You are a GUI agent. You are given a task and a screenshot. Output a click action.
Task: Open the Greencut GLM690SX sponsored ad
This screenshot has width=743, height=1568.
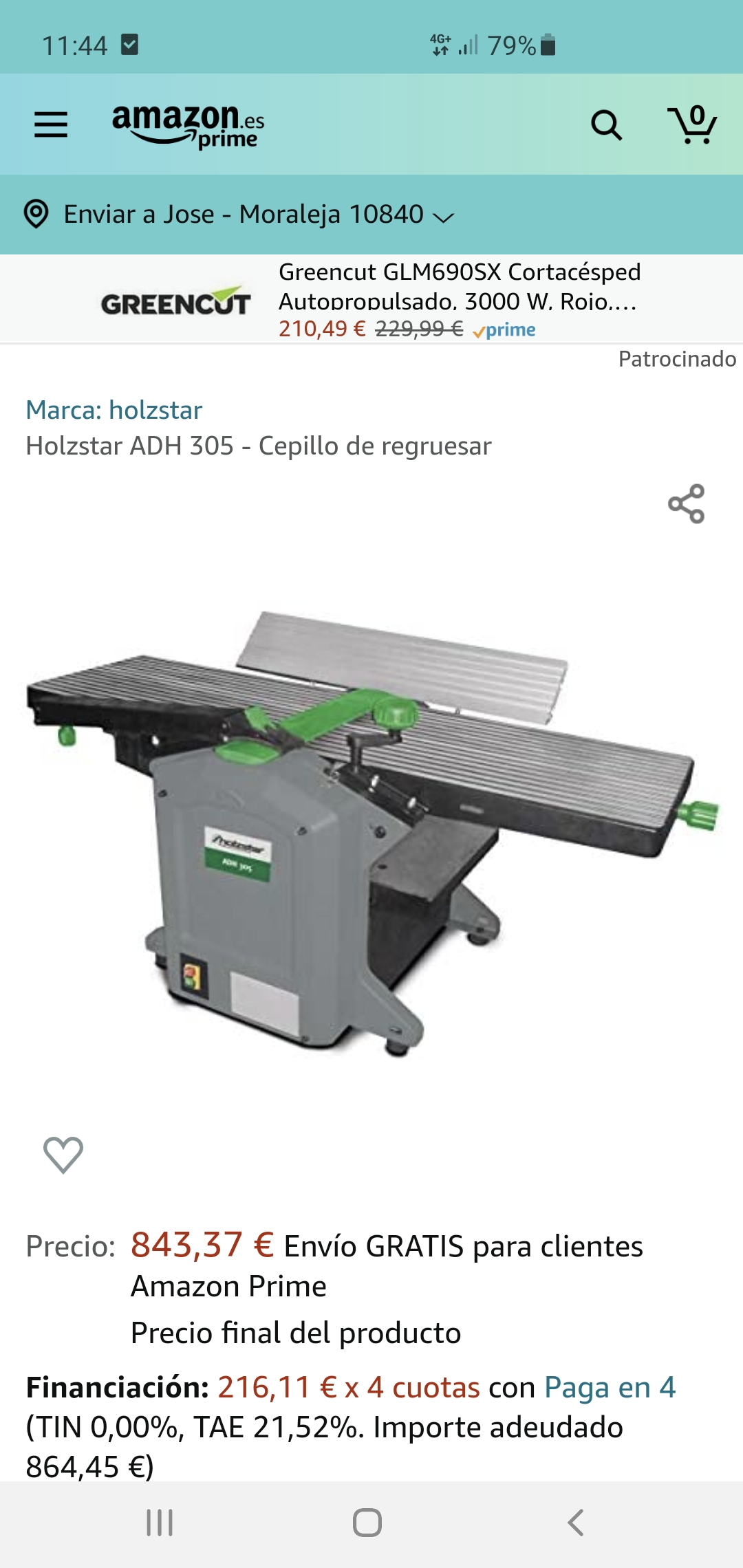click(x=371, y=300)
